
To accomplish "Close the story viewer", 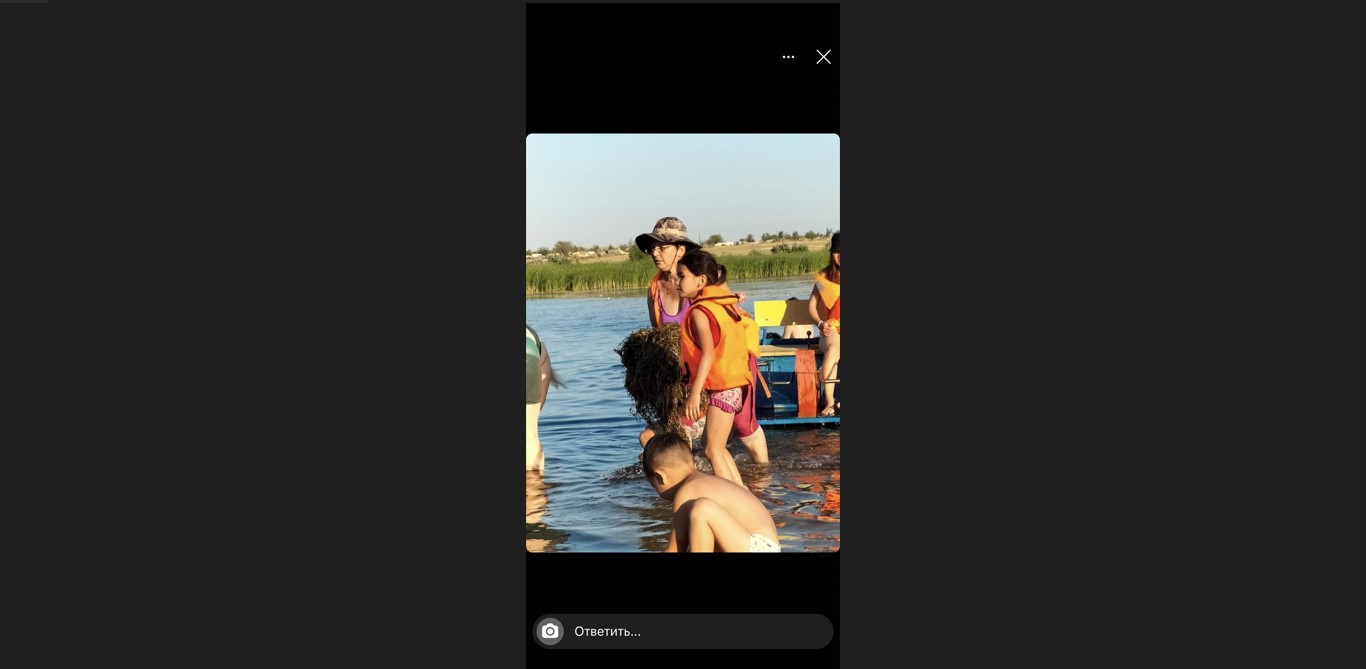I will point(823,57).
